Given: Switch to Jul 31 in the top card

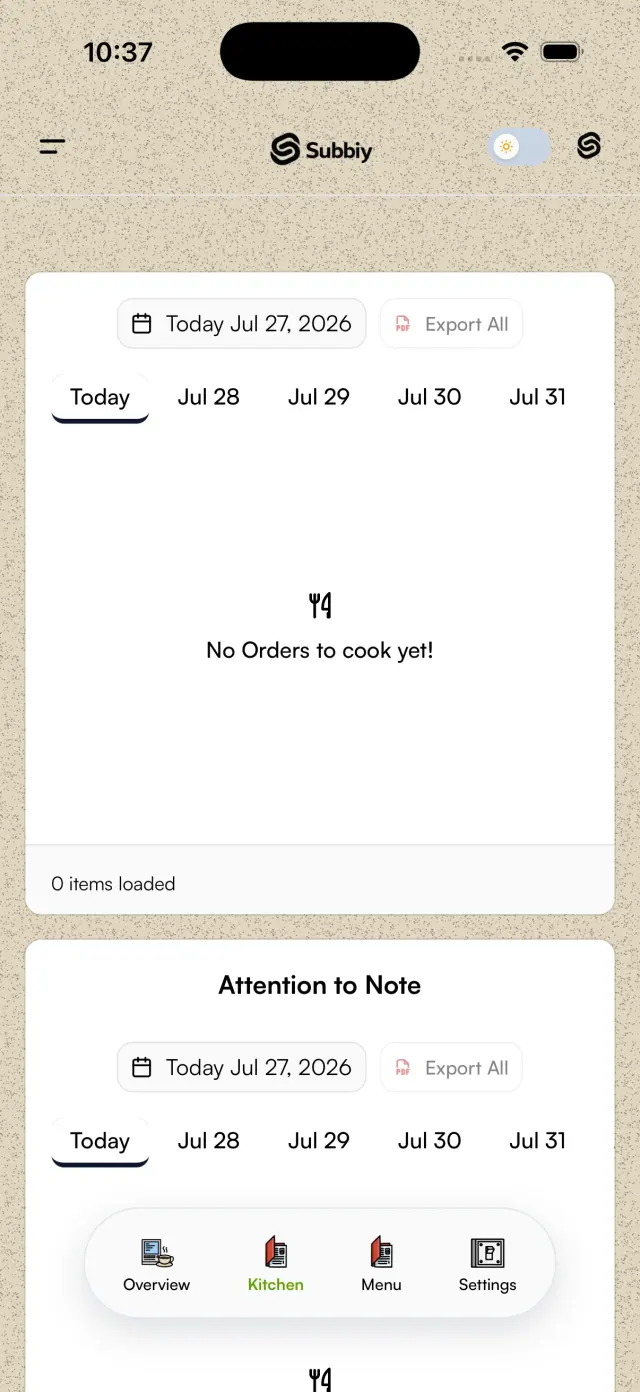Looking at the screenshot, I should (x=538, y=397).
